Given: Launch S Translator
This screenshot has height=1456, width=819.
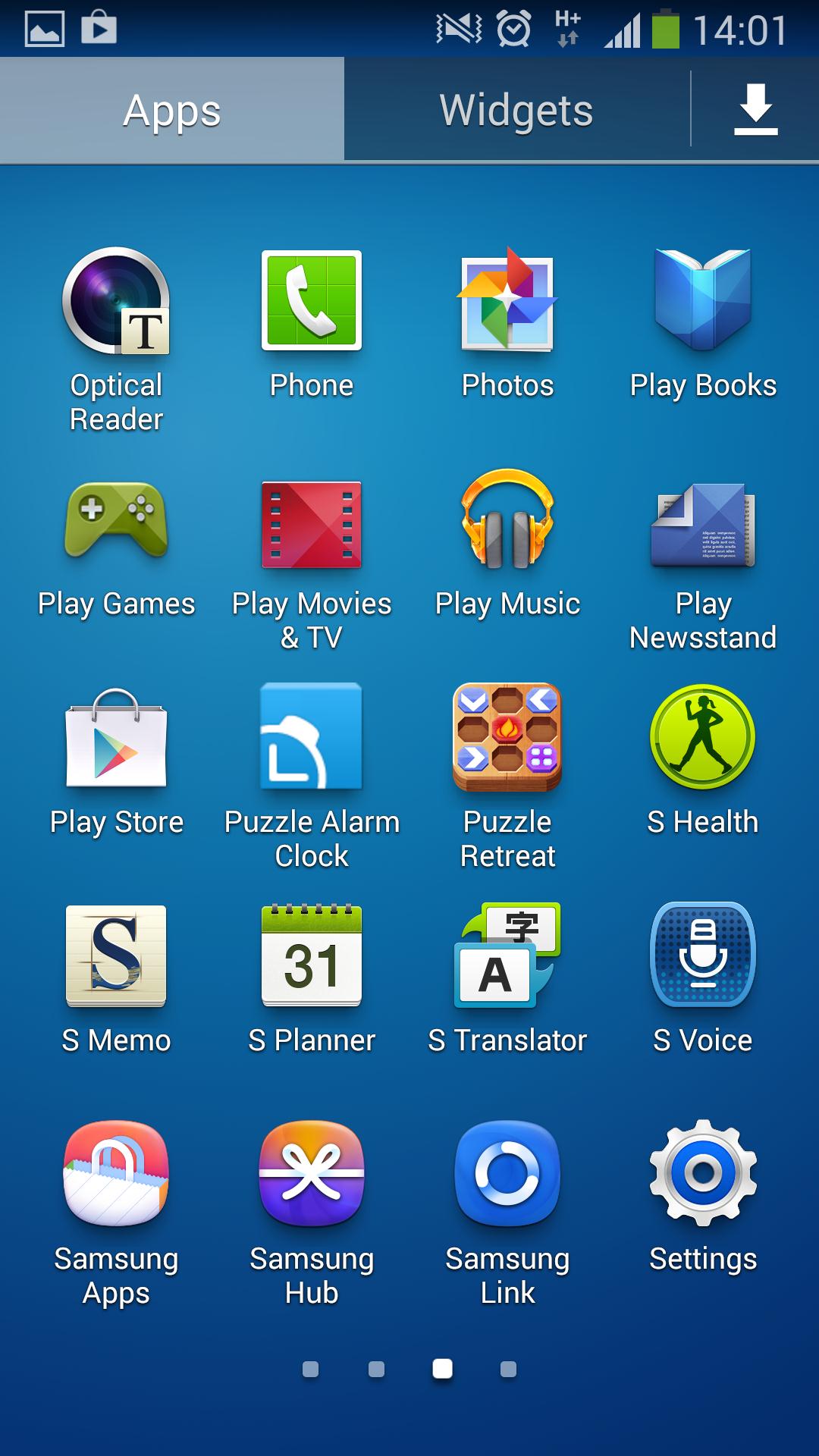Looking at the screenshot, I should tap(507, 955).
